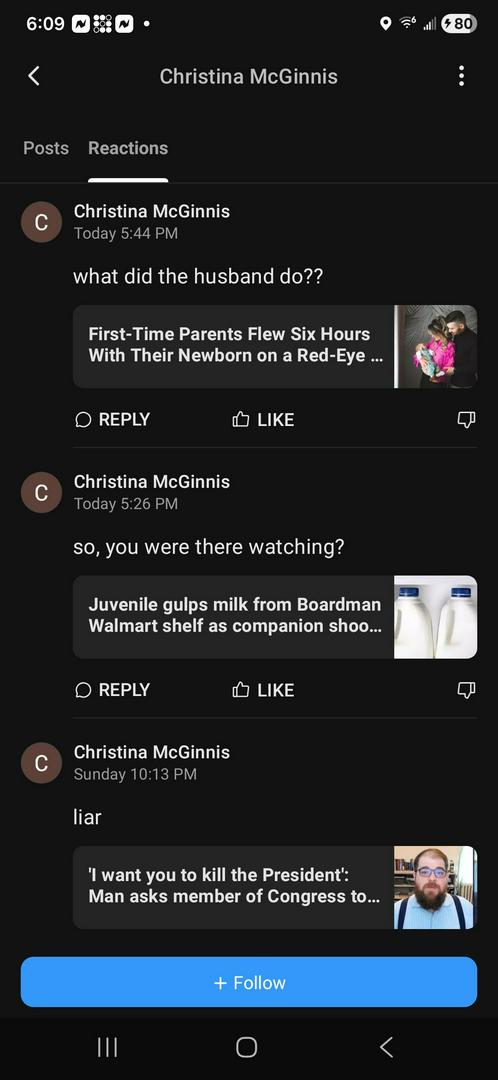Like the 'what did the husband do??' comment
This screenshot has width=498, height=1080.
263,419
